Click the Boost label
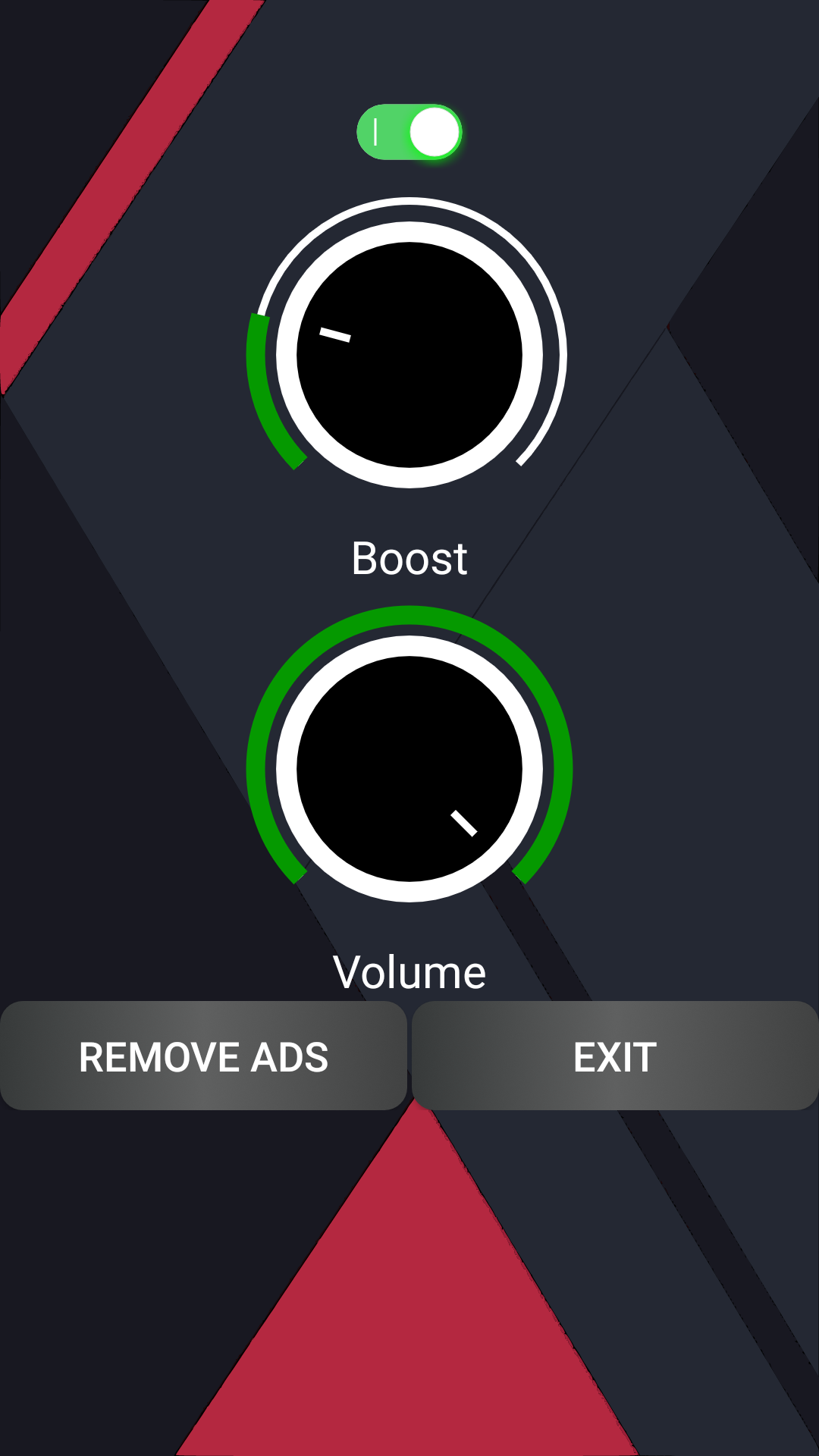 pyautogui.click(x=410, y=557)
